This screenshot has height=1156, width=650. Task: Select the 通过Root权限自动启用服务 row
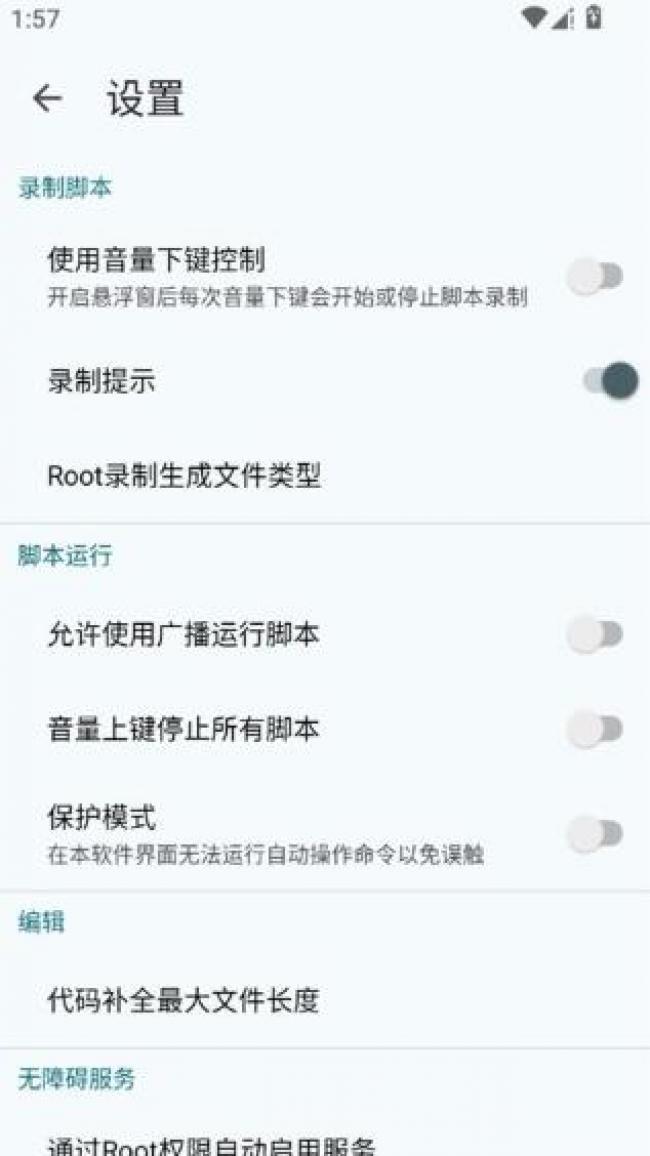click(x=211, y=1144)
